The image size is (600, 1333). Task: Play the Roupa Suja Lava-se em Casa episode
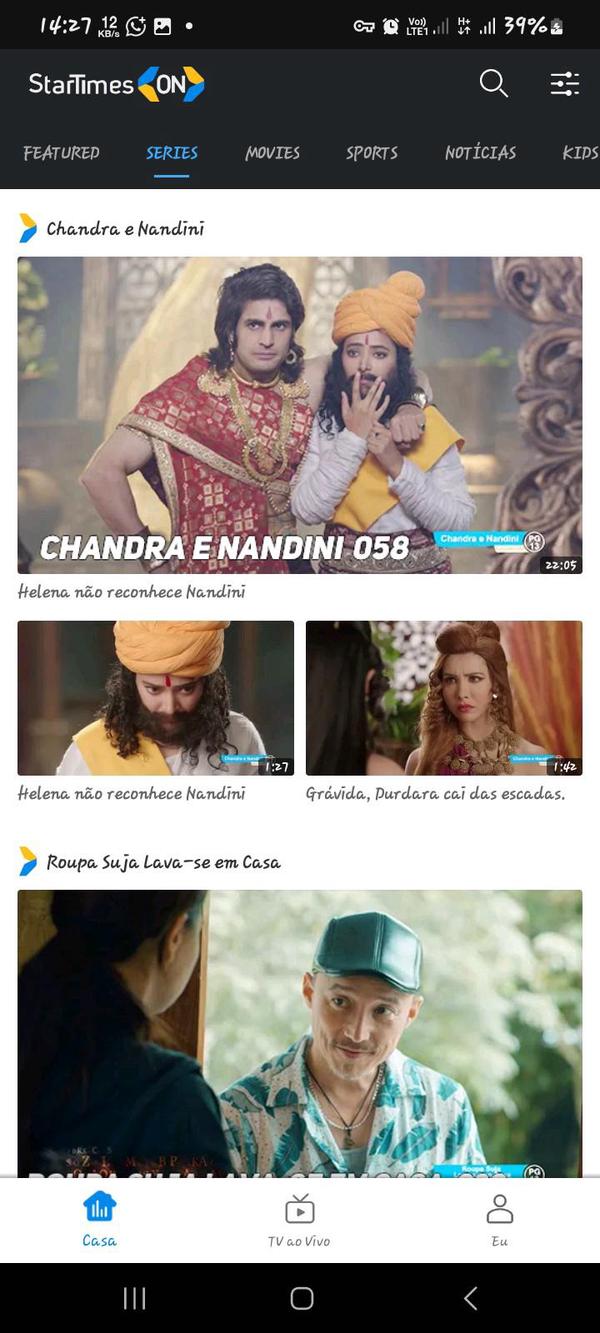(x=300, y=1030)
